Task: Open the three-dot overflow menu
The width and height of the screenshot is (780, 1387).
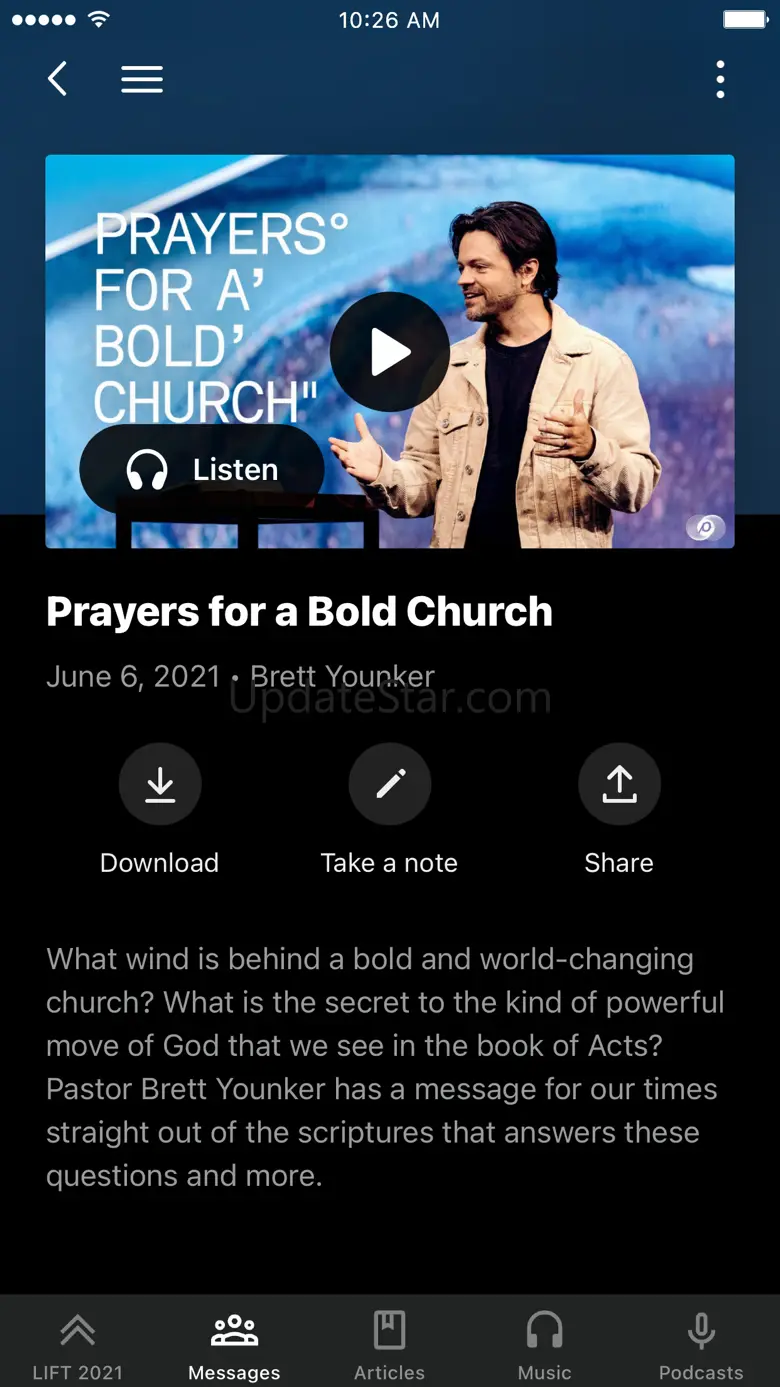Action: coord(720,80)
